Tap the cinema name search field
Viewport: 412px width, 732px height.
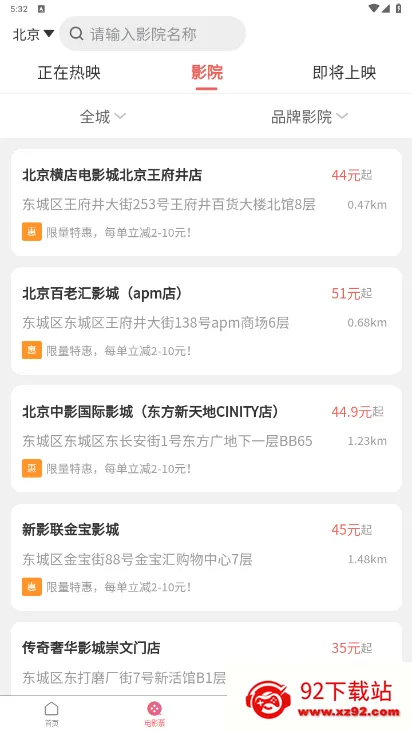[153, 34]
